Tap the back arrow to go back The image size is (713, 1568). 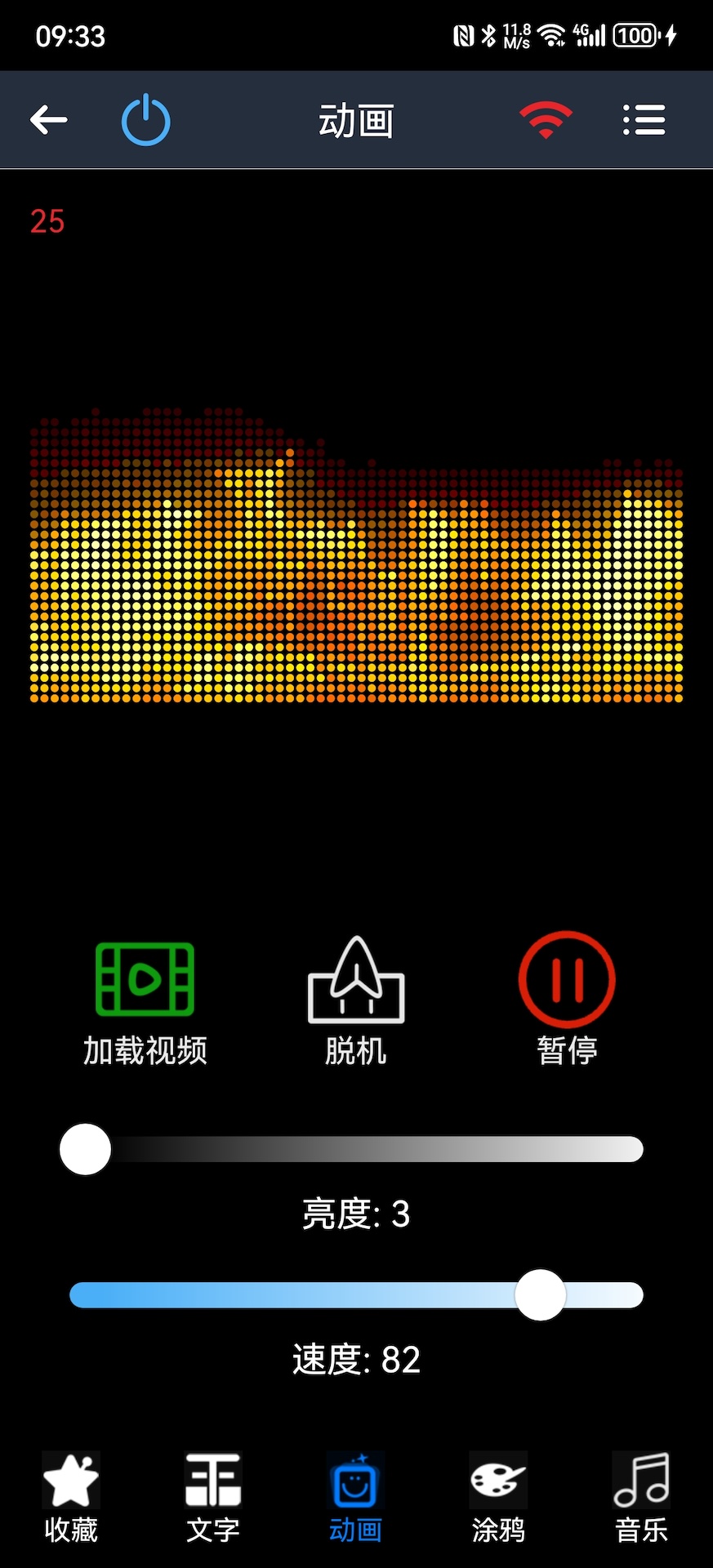[47, 118]
